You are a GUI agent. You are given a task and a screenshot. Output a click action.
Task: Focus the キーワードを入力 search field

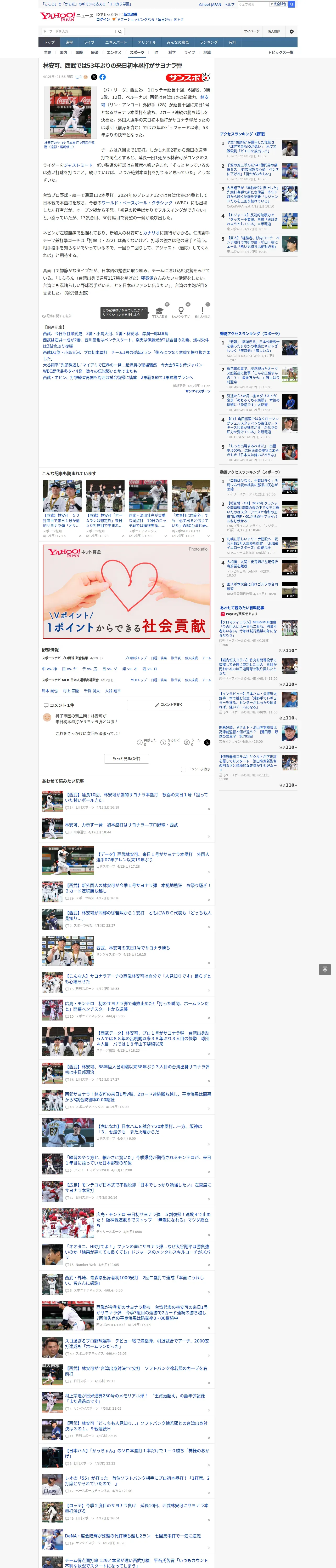[x=79, y=31]
